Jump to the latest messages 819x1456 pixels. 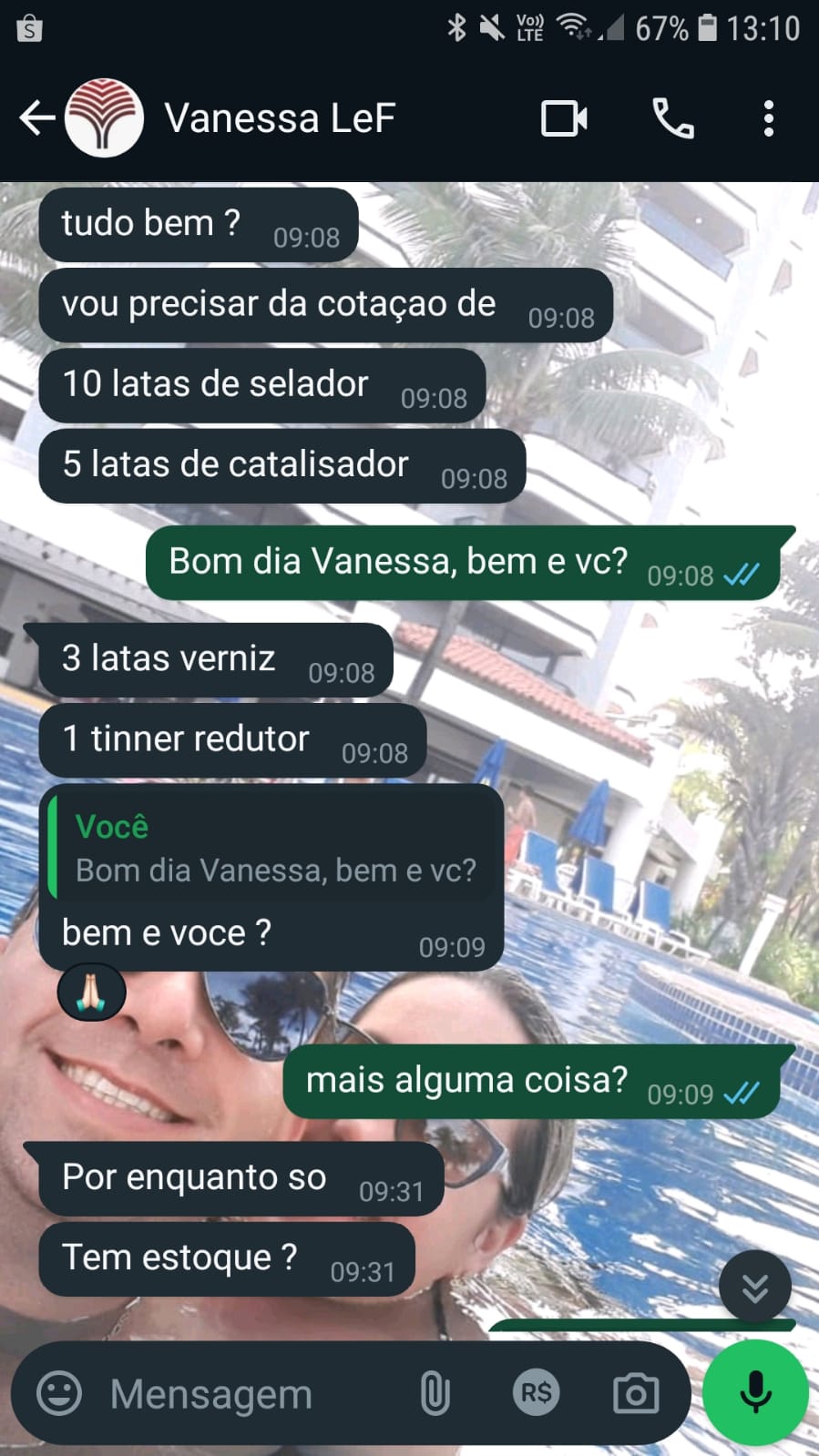pos(754,1287)
